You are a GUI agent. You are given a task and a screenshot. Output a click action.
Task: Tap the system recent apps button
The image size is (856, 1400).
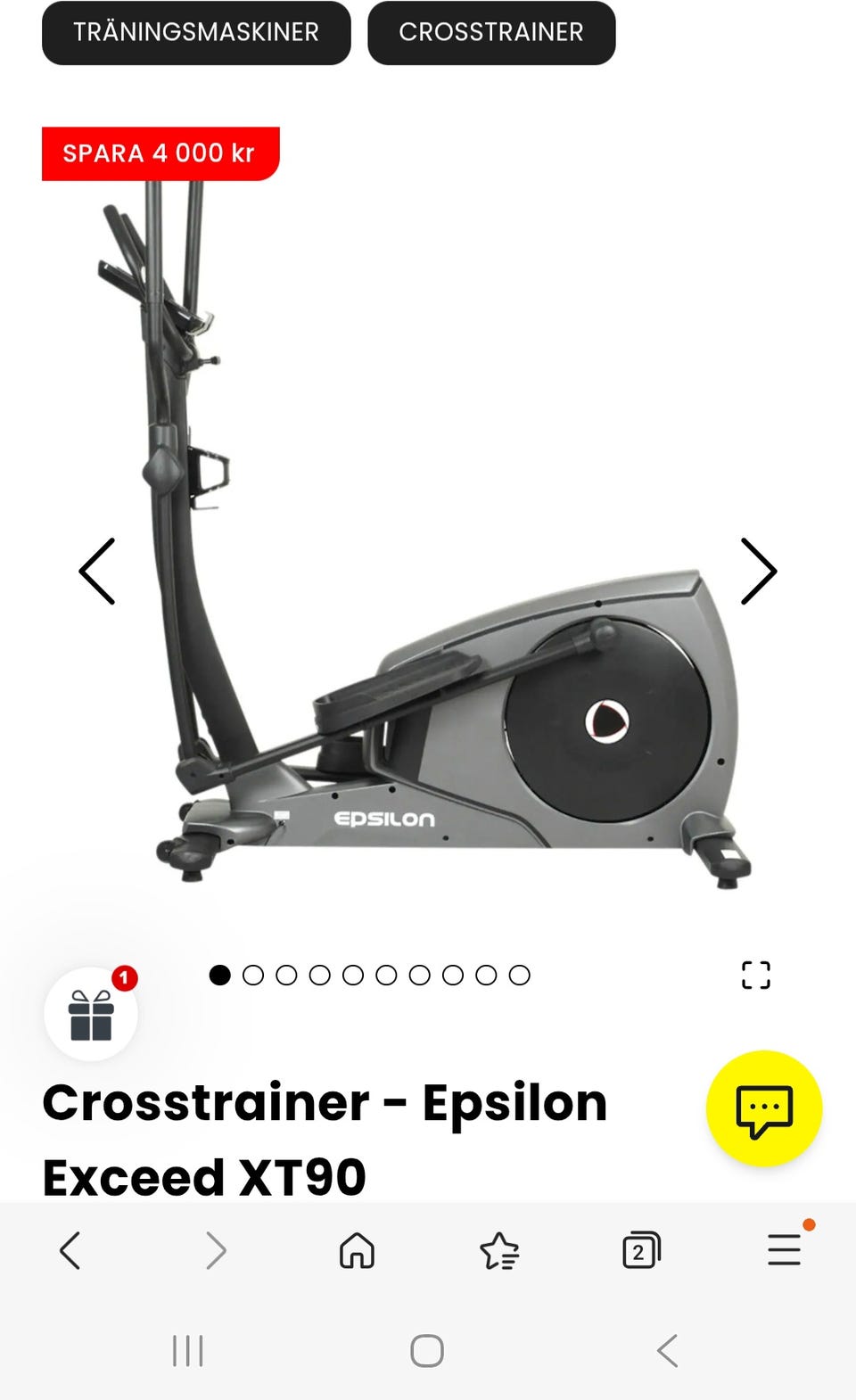point(188,1351)
